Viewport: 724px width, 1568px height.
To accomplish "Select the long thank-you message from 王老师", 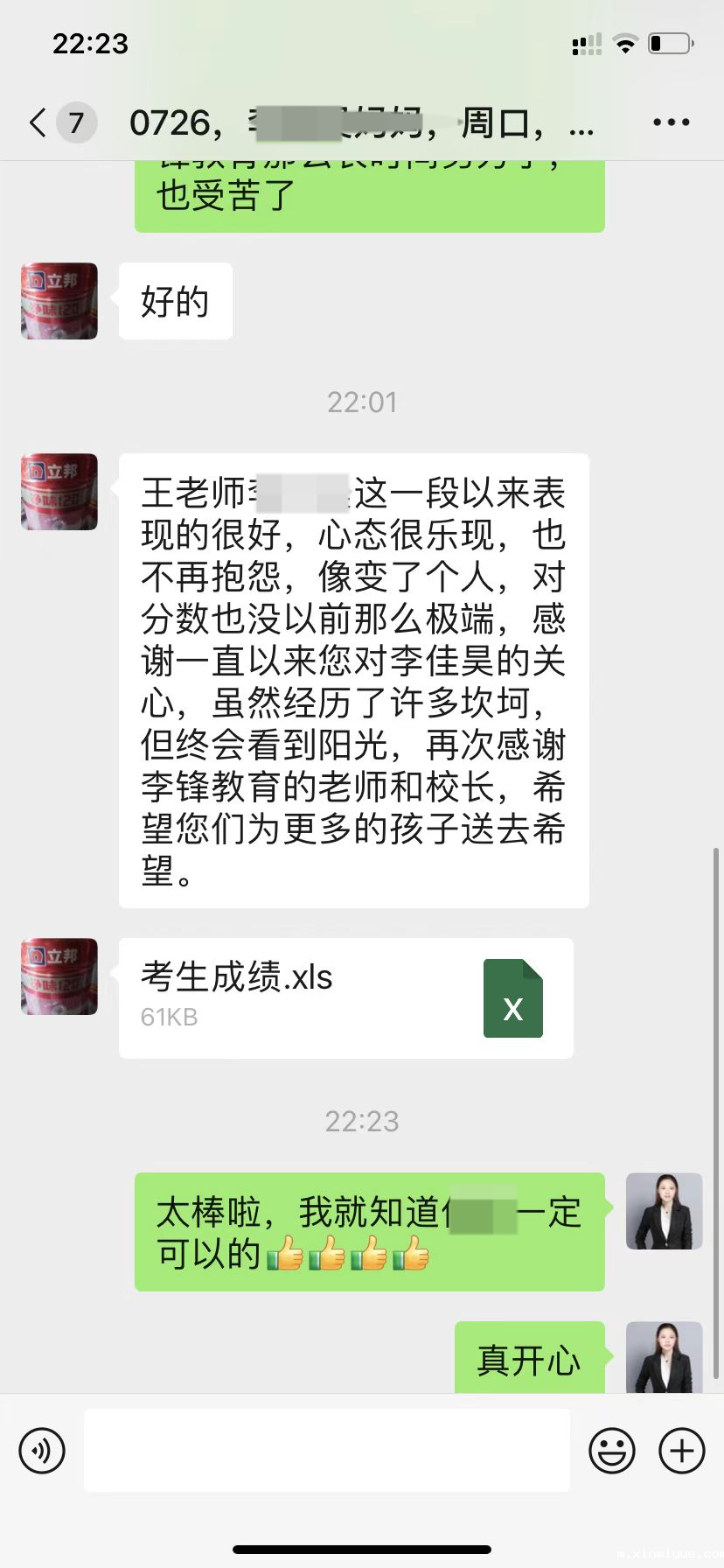I will (x=353, y=680).
